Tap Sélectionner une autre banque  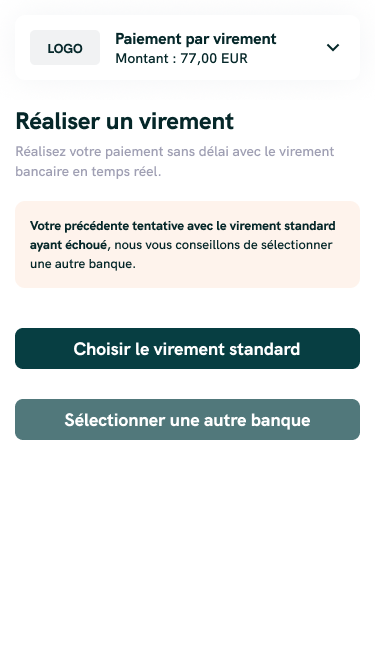(x=188, y=419)
